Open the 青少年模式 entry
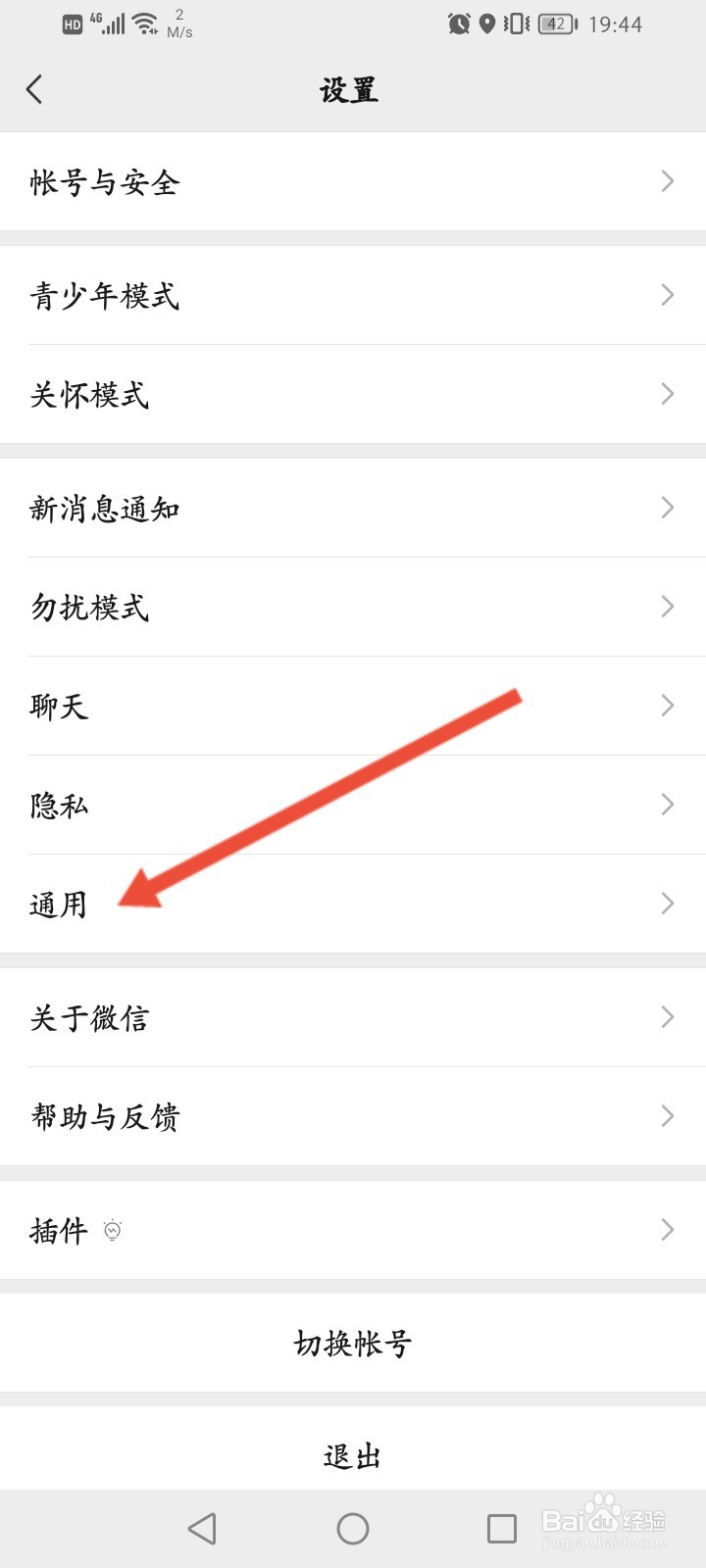The height and width of the screenshot is (1568, 706). (x=353, y=296)
